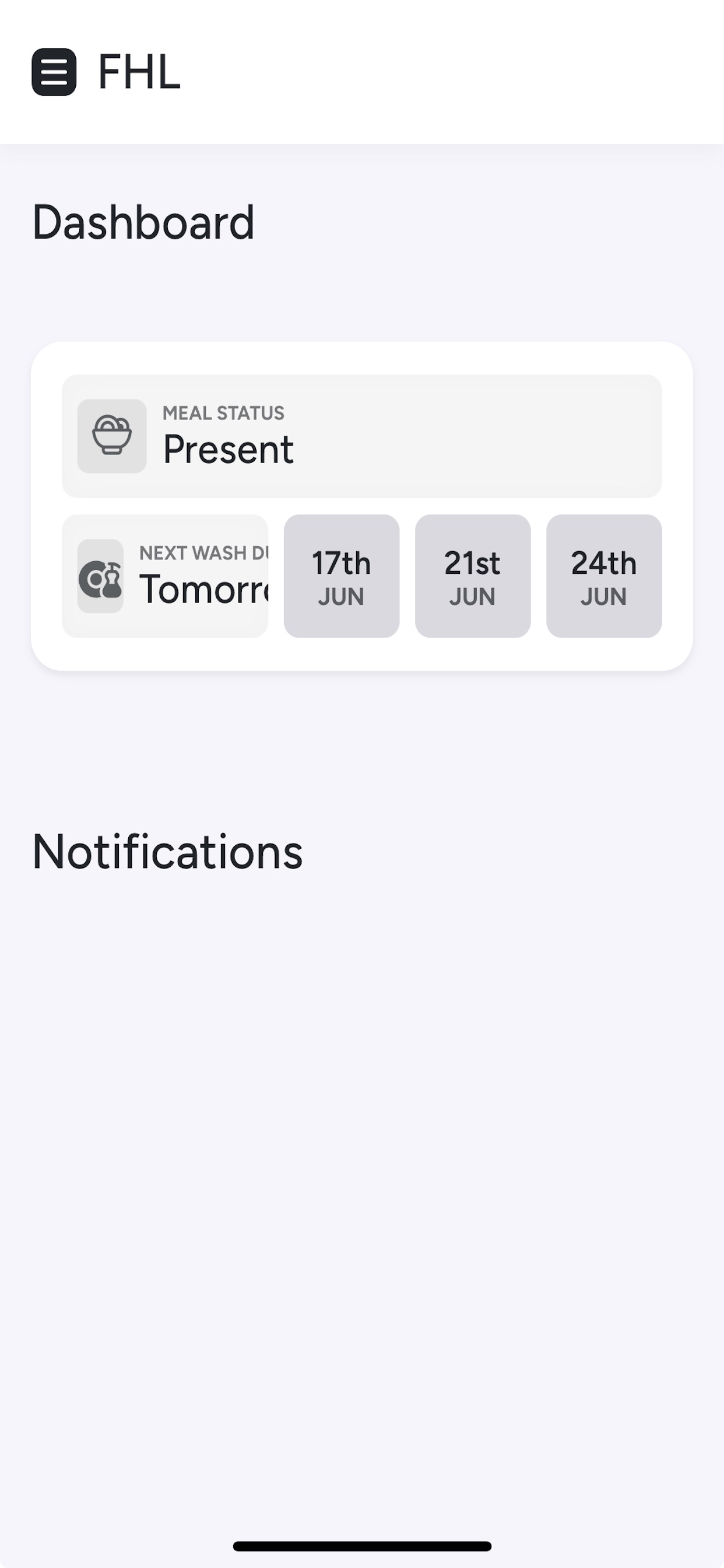
Task: Choose the 24th Jun date tile
Action: (604, 576)
